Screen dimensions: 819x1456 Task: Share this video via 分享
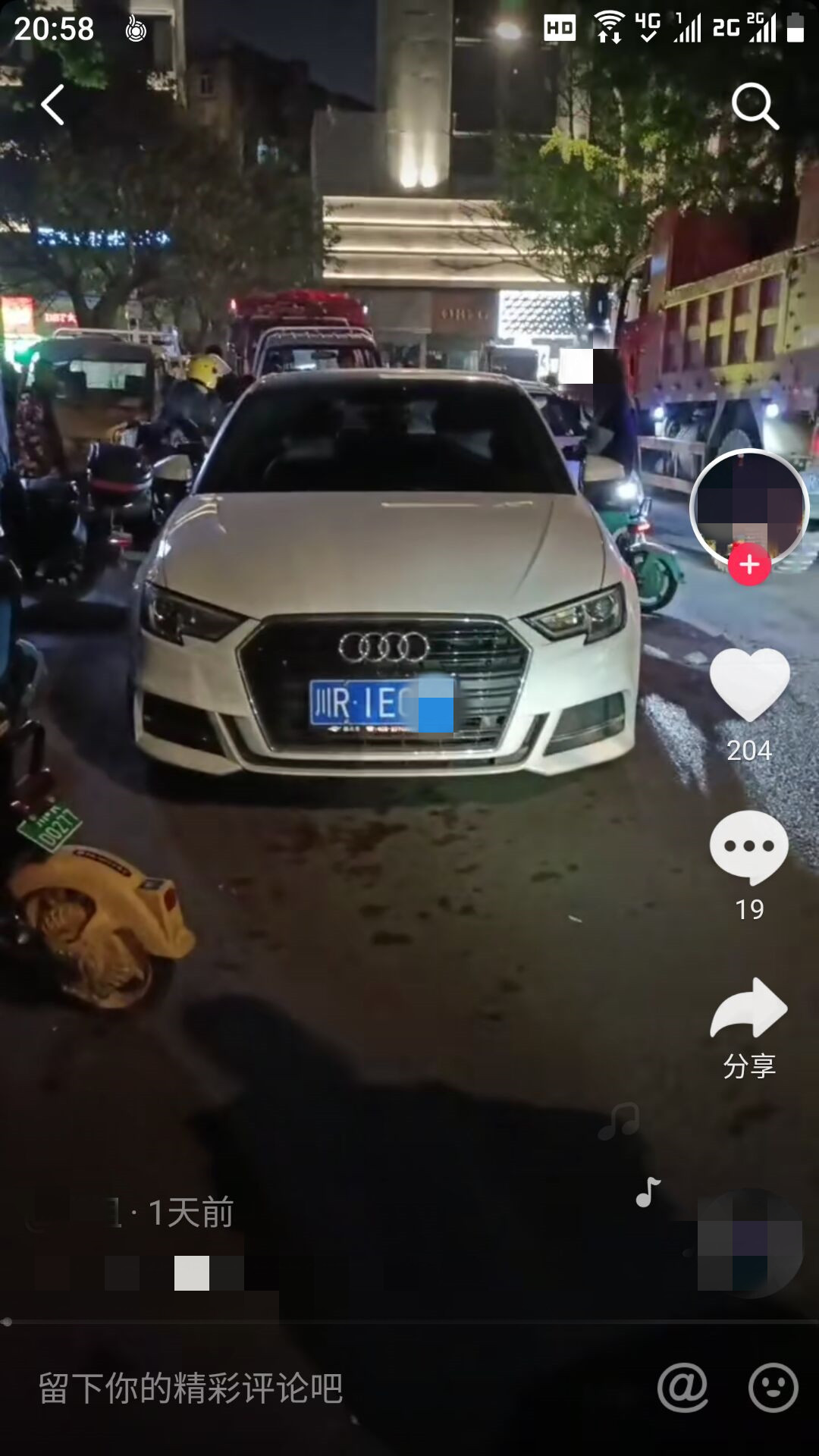click(x=749, y=1010)
